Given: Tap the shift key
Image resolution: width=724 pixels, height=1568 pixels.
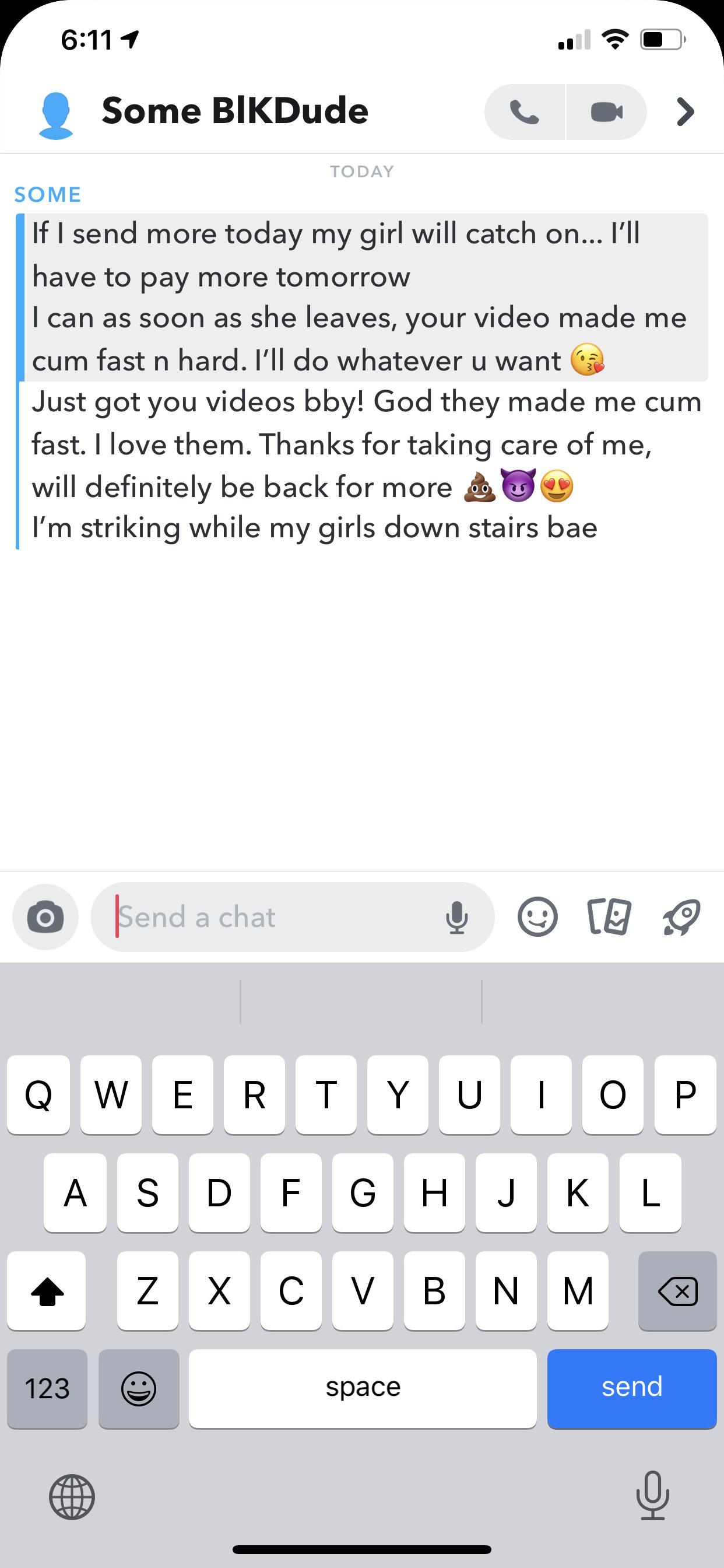Looking at the screenshot, I should pyautogui.click(x=47, y=1290).
